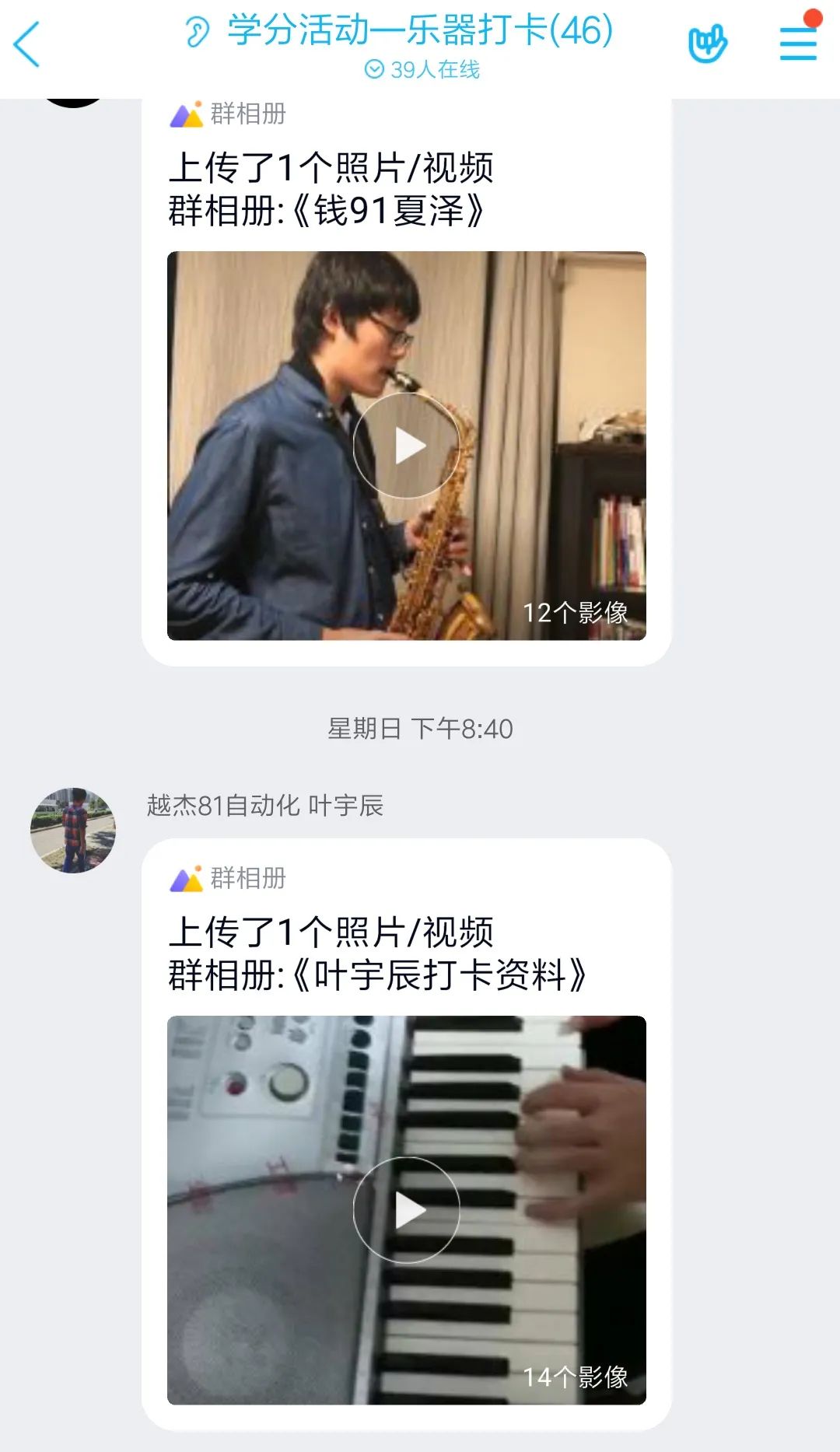Open the 钱91夏泽 album upload card

click(x=330, y=189)
